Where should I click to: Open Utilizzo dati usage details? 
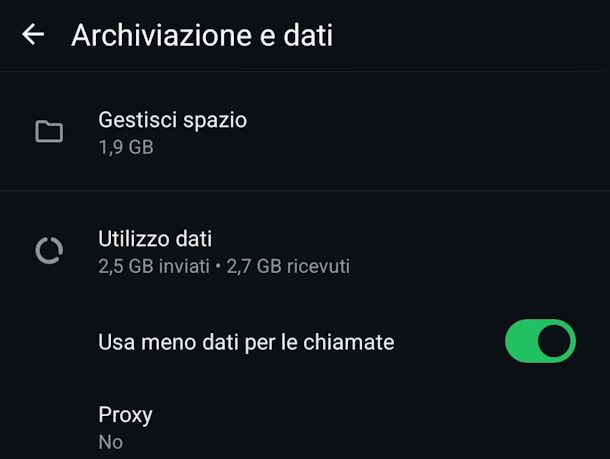coord(222,251)
